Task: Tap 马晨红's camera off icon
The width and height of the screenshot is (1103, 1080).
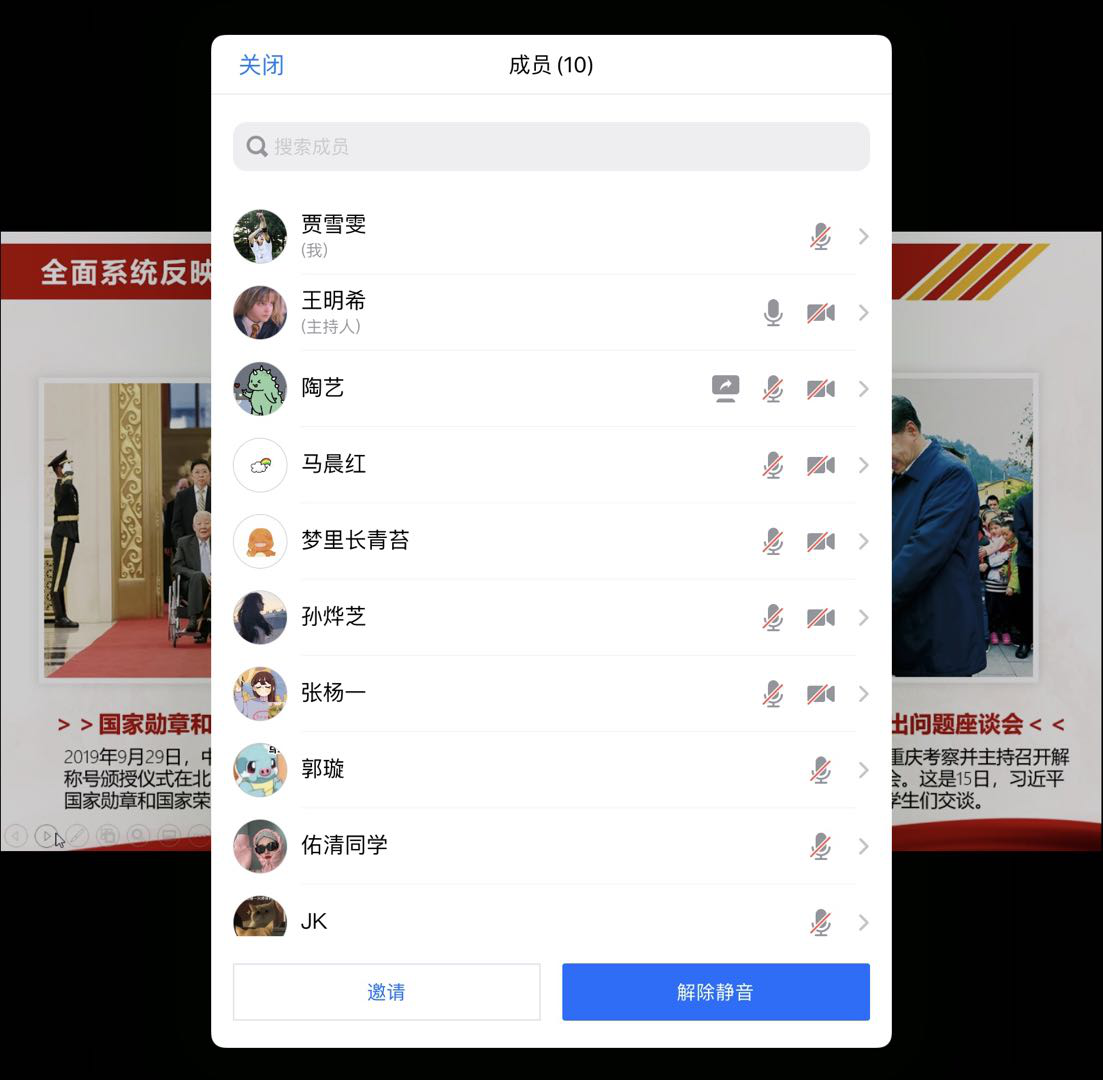Action: tap(821, 465)
